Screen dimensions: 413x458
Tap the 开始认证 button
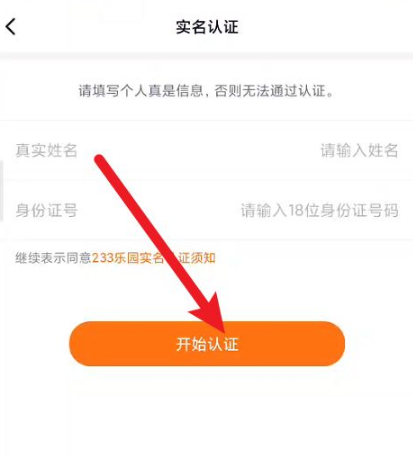pos(207,344)
